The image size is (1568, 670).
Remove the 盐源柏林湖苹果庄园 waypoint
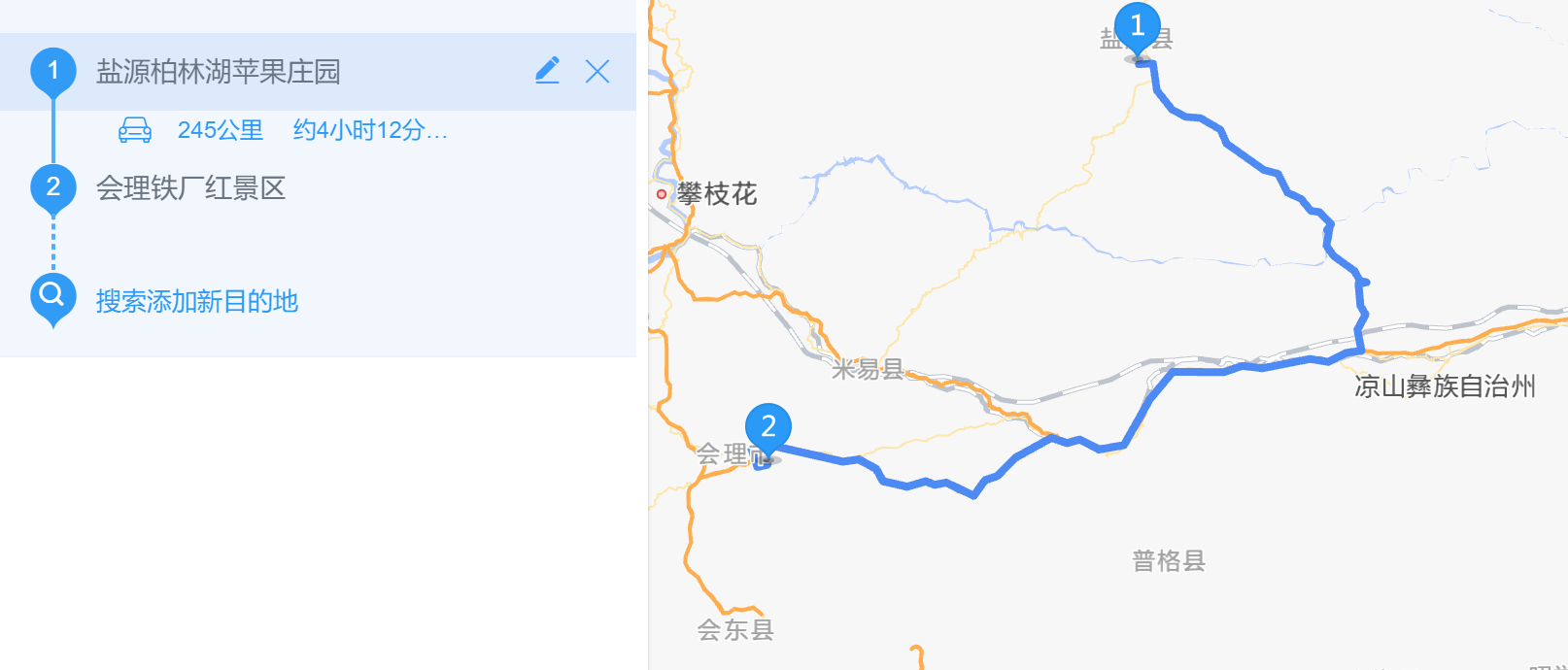click(x=597, y=71)
